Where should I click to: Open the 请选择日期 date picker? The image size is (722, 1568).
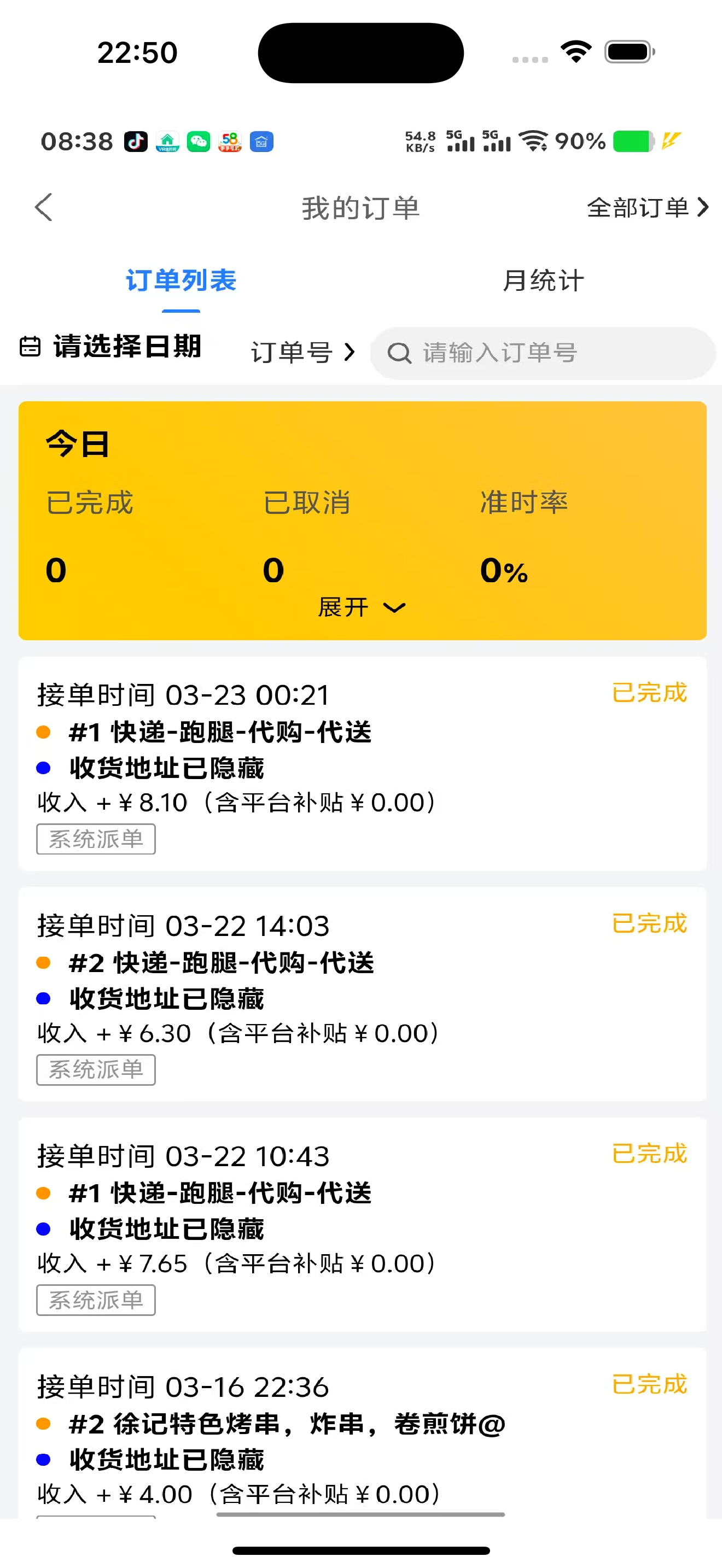110,346
